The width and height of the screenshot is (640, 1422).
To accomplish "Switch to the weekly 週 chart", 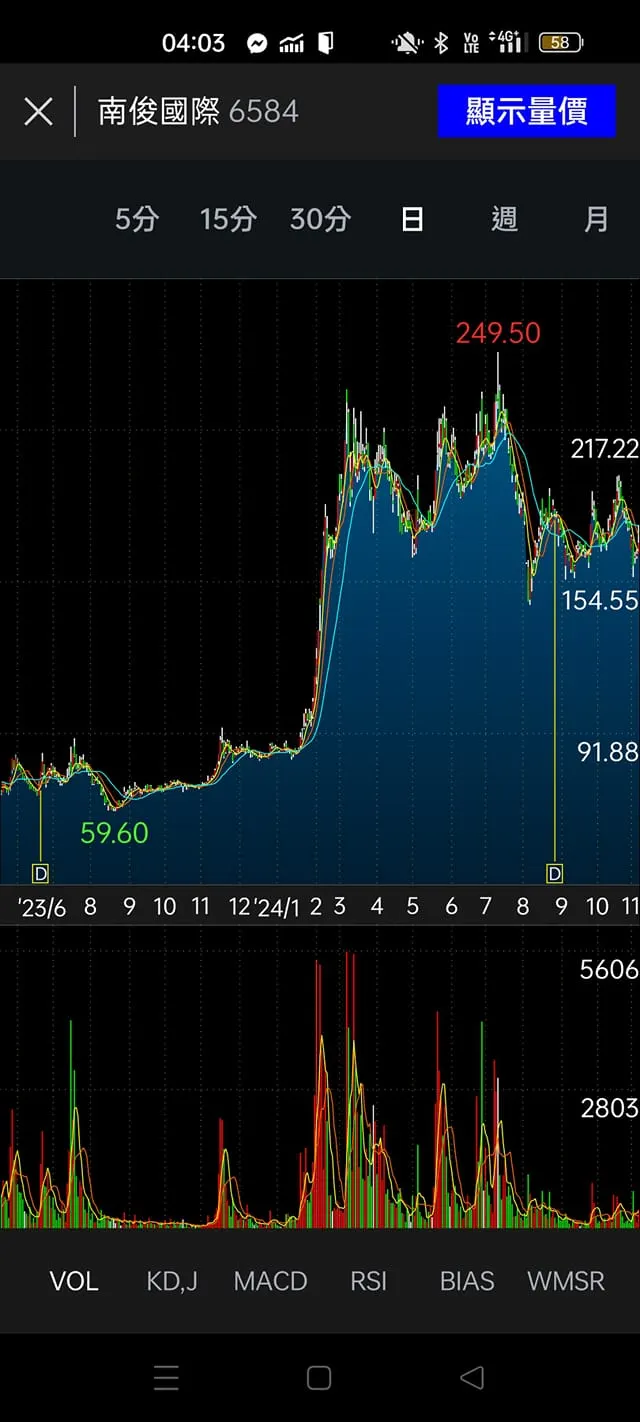I will pos(504,219).
